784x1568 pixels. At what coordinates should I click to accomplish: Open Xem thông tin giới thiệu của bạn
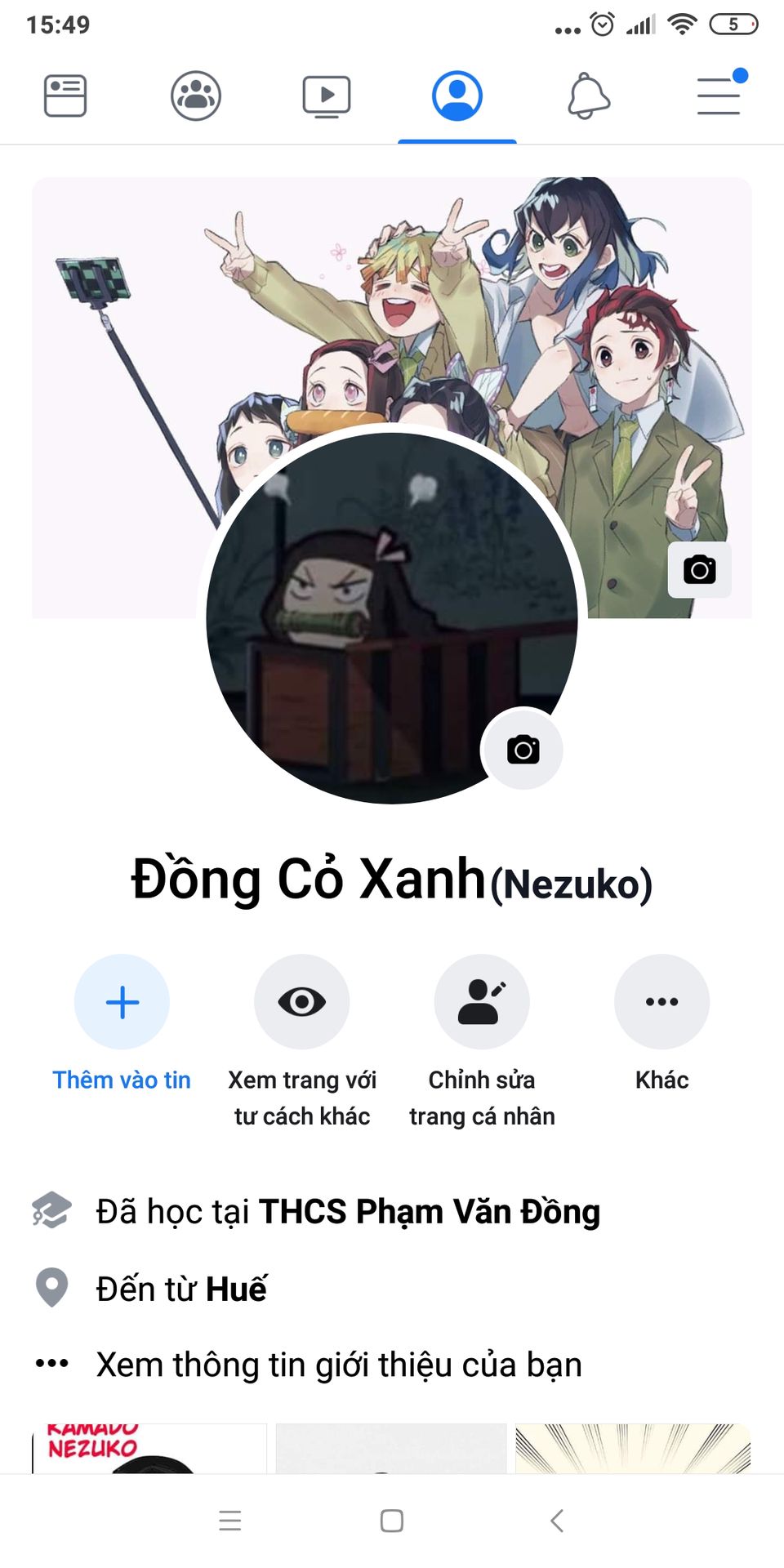[x=338, y=1365]
